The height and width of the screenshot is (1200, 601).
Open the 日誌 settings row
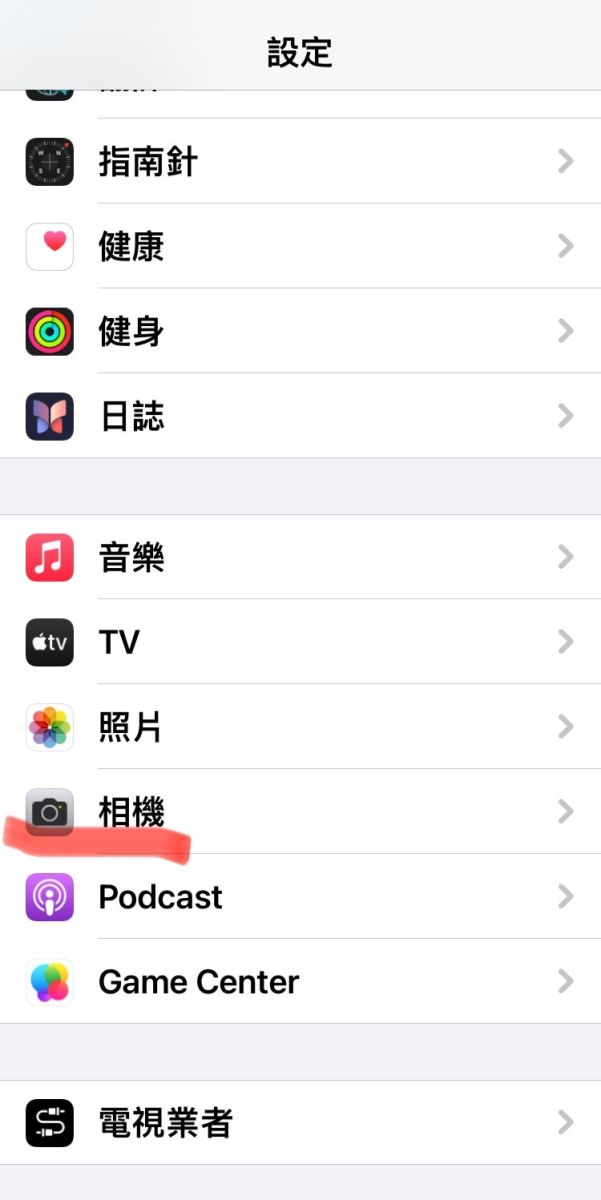coord(300,416)
